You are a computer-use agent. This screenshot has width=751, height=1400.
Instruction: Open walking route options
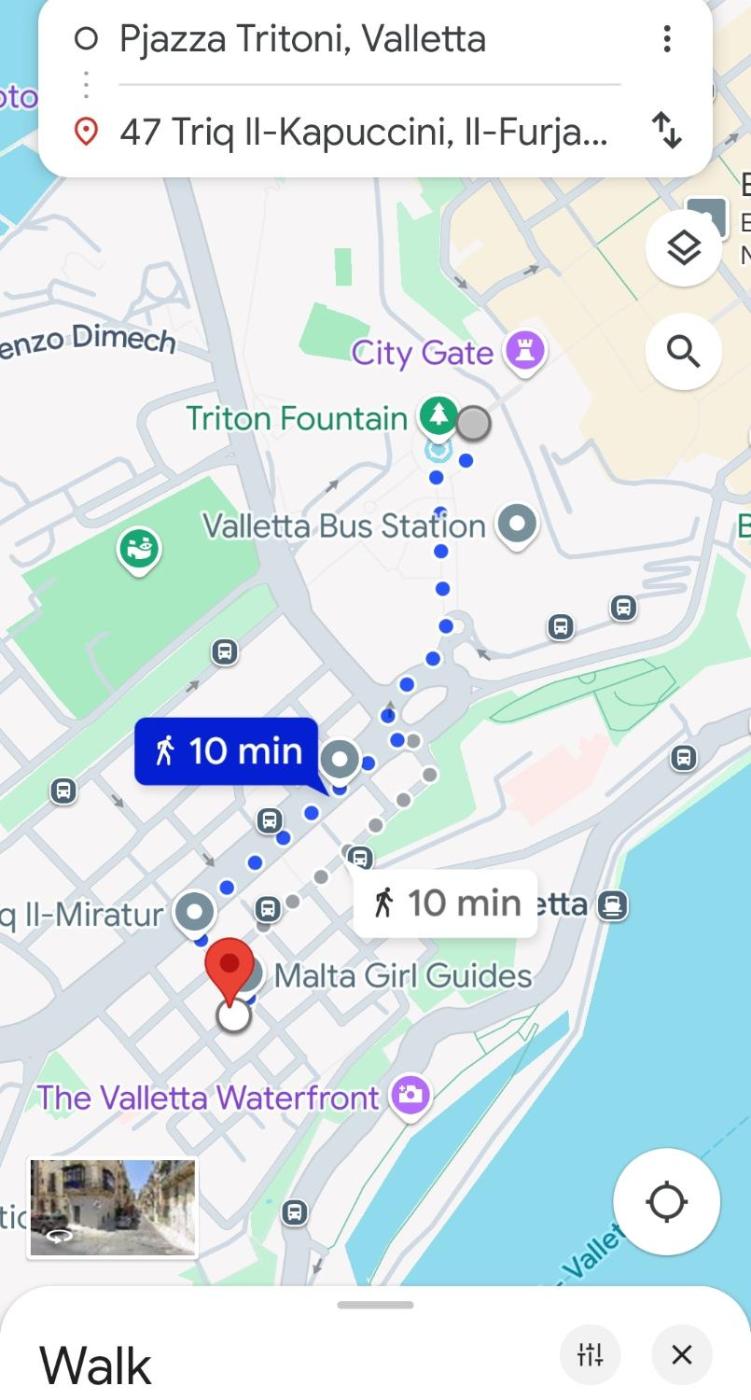pos(590,1355)
